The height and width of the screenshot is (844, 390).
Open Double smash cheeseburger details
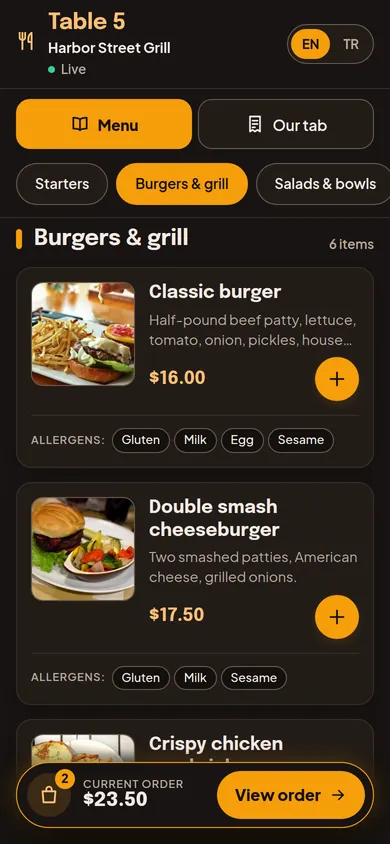tap(214, 518)
